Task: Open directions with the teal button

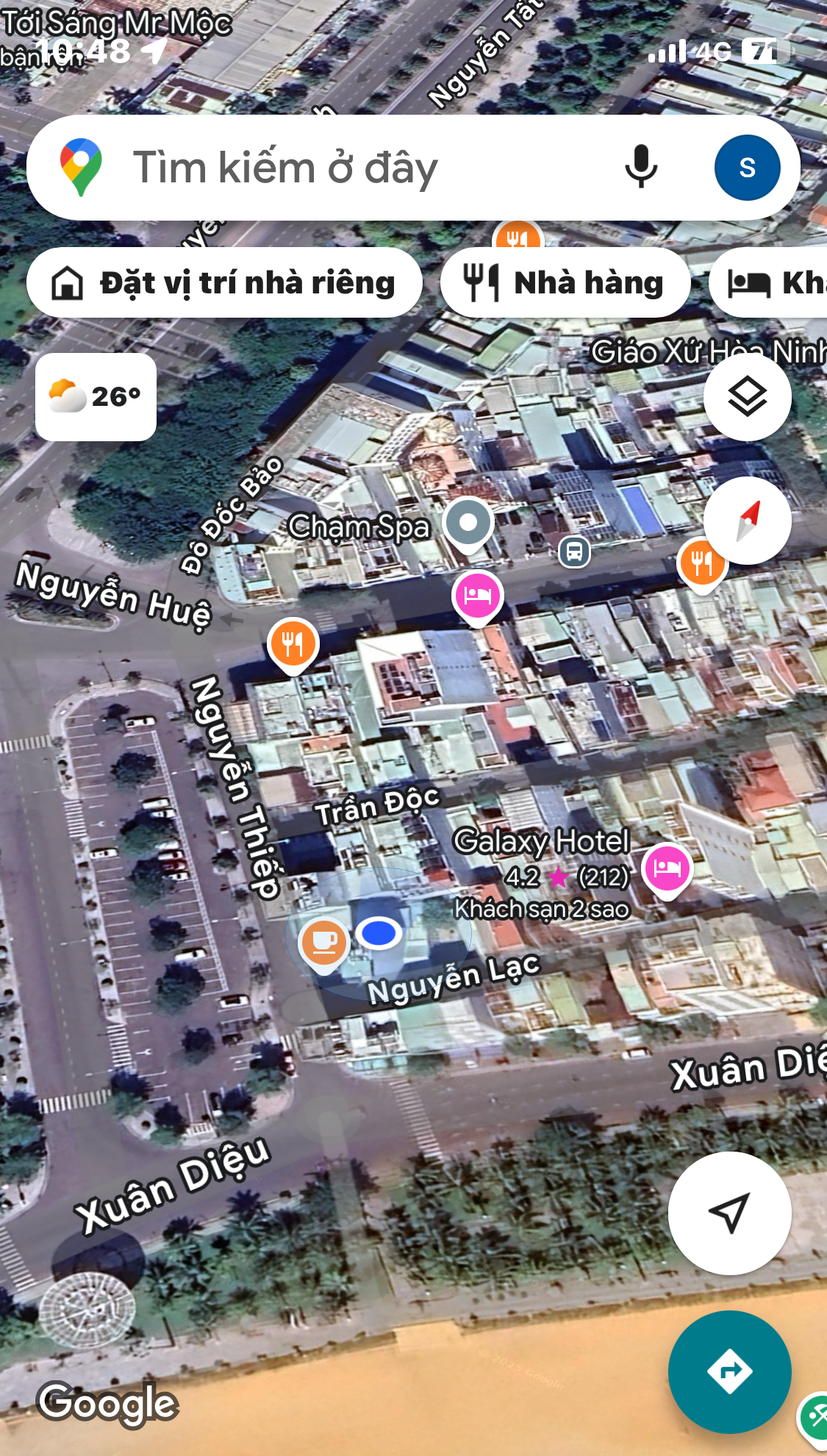Action: pyautogui.click(x=729, y=1372)
